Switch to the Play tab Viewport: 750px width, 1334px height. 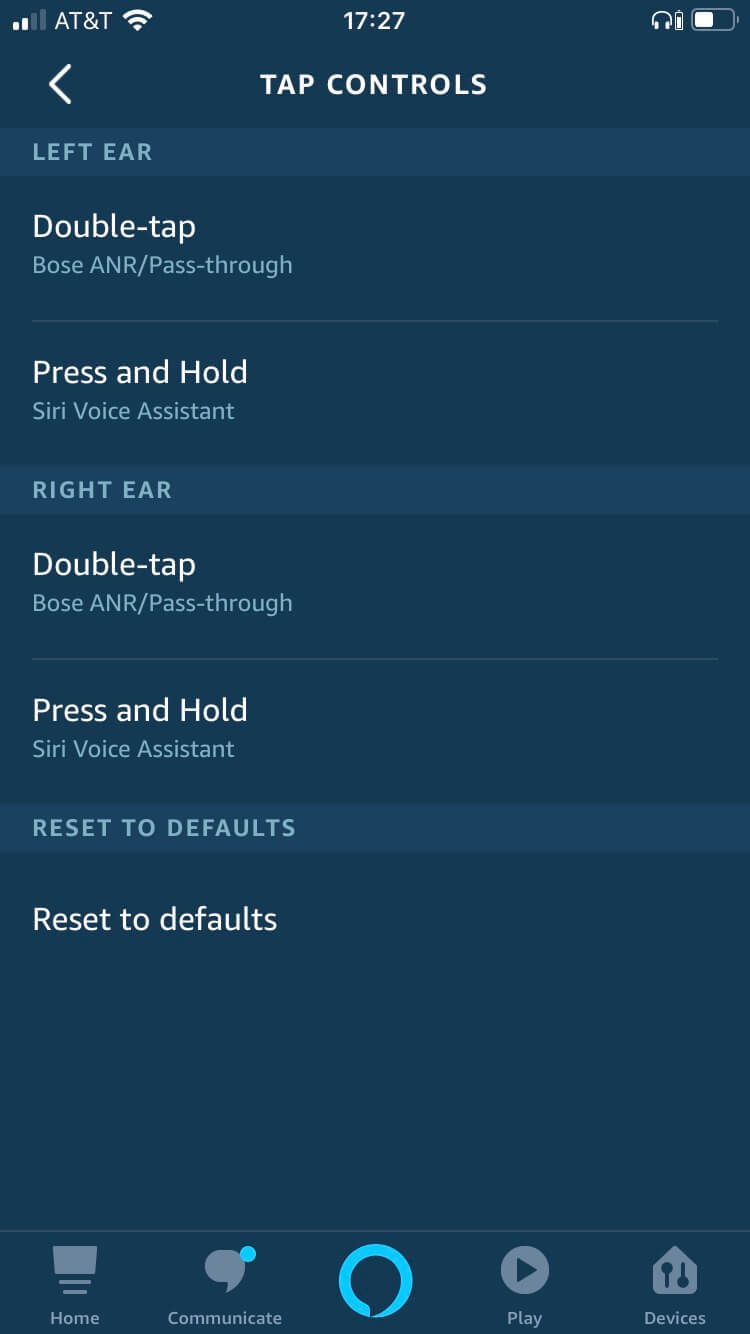tap(524, 1285)
